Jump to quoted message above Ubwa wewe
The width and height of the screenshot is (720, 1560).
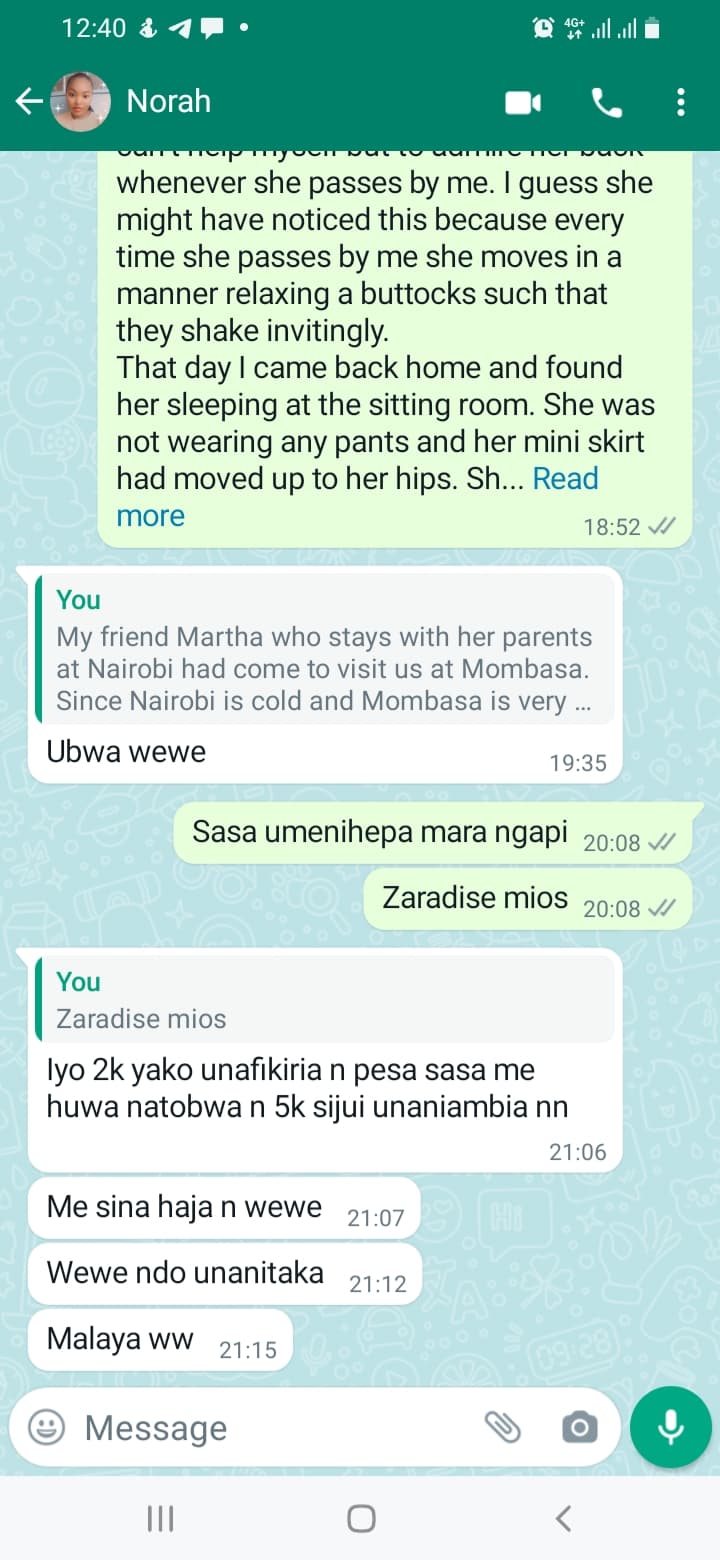click(x=324, y=650)
